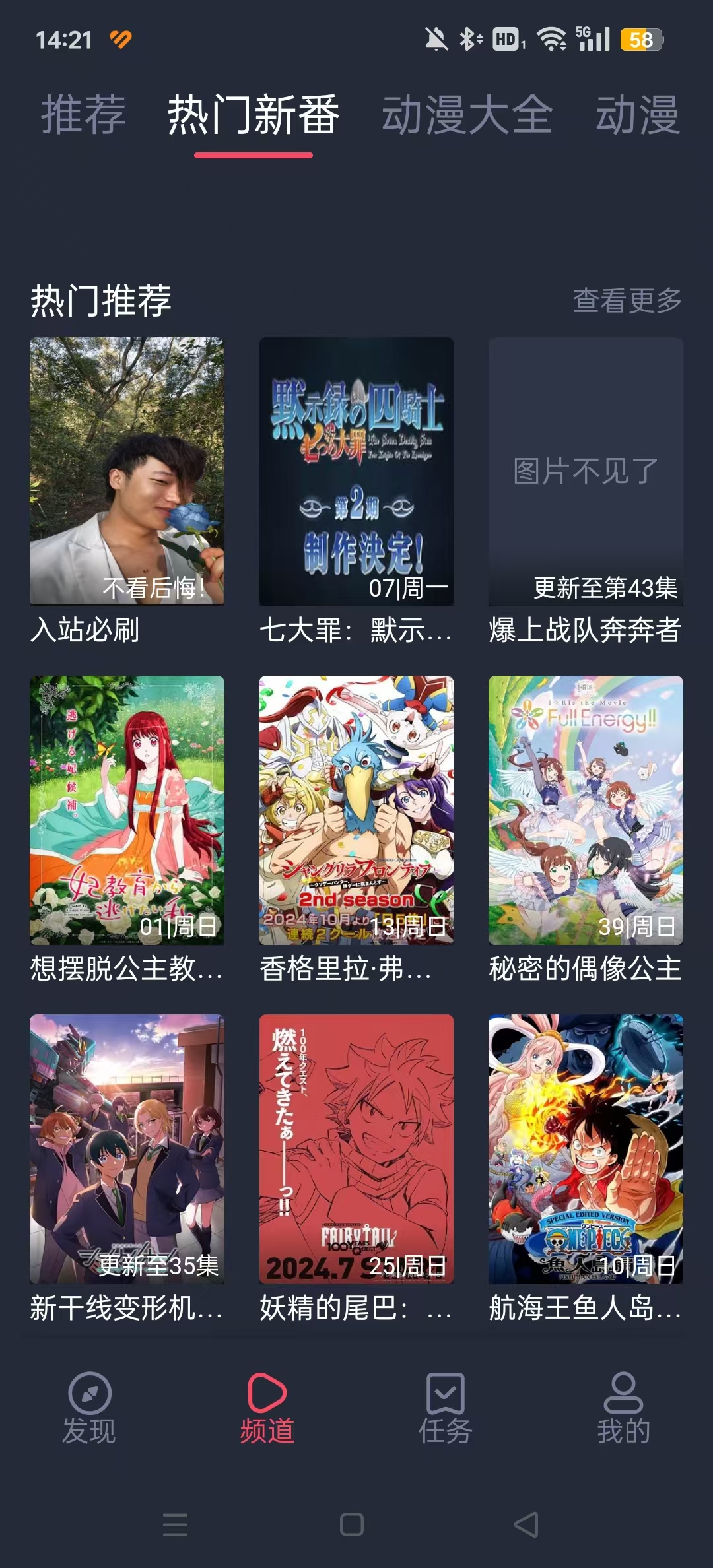This screenshot has height=1568, width=713.
Task: Open 七大罪：默示录 anime card
Action: (356, 471)
